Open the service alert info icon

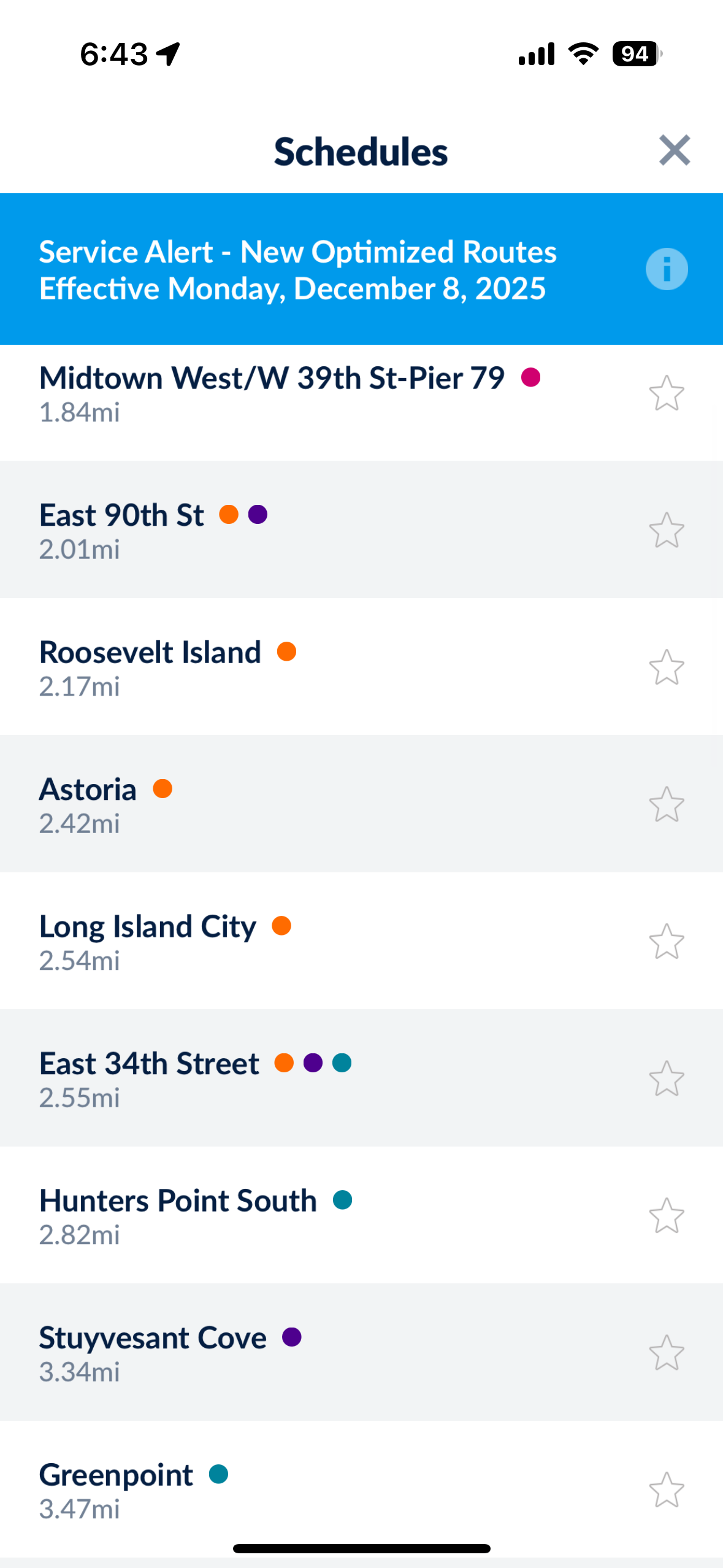[x=666, y=269]
